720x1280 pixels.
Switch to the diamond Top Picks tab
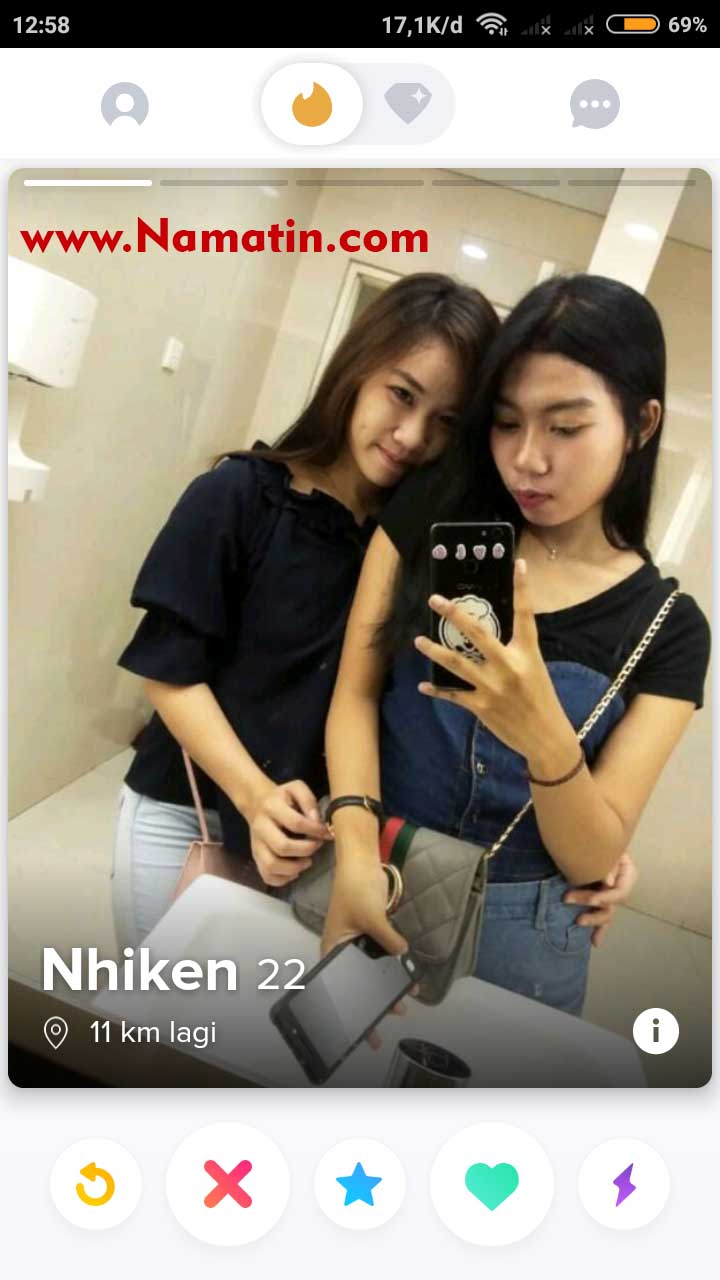pos(408,104)
